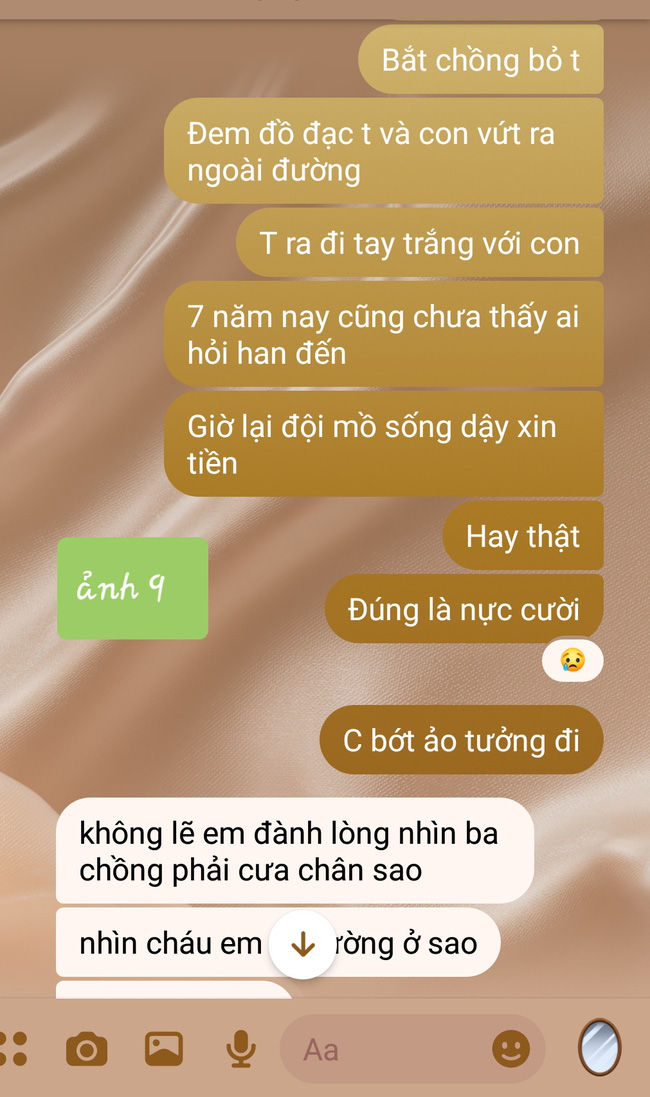The image size is (650, 1097).
Task: Open more options four-dot menu
Action: click(x=14, y=1049)
